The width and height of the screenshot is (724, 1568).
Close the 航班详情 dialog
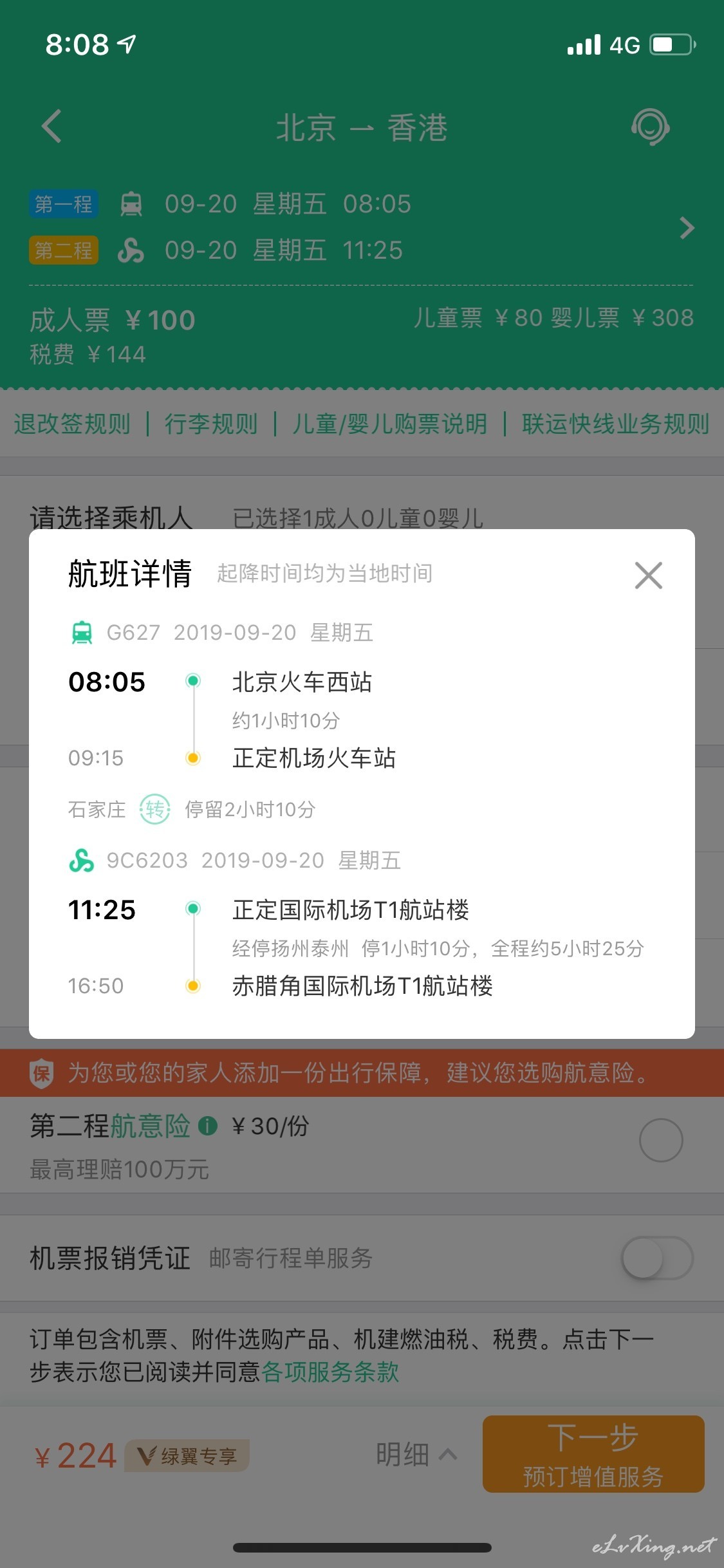coord(648,575)
